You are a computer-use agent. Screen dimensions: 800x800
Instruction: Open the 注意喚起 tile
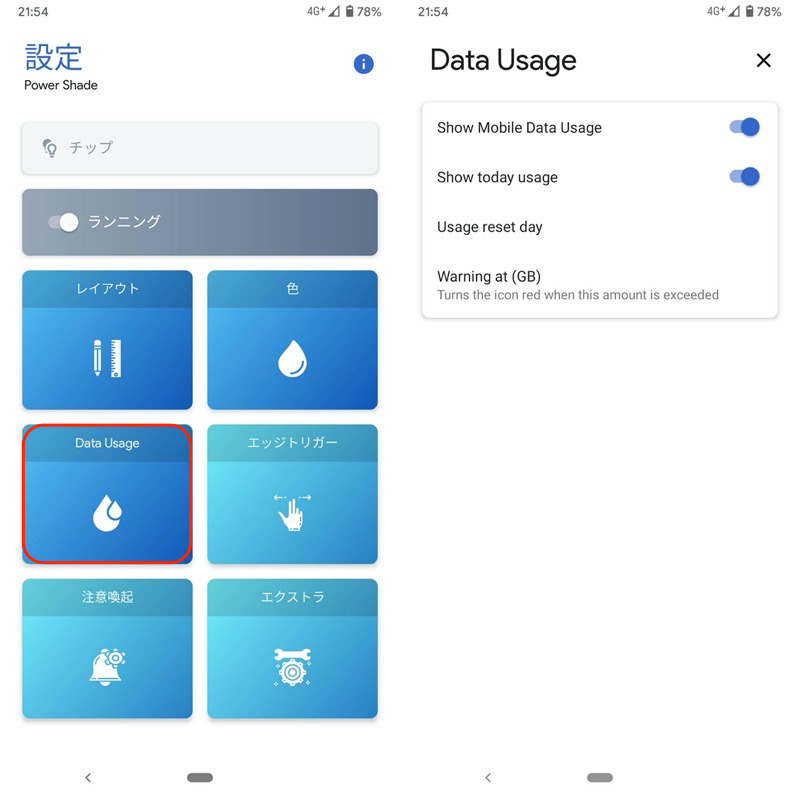click(x=107, y=648)
